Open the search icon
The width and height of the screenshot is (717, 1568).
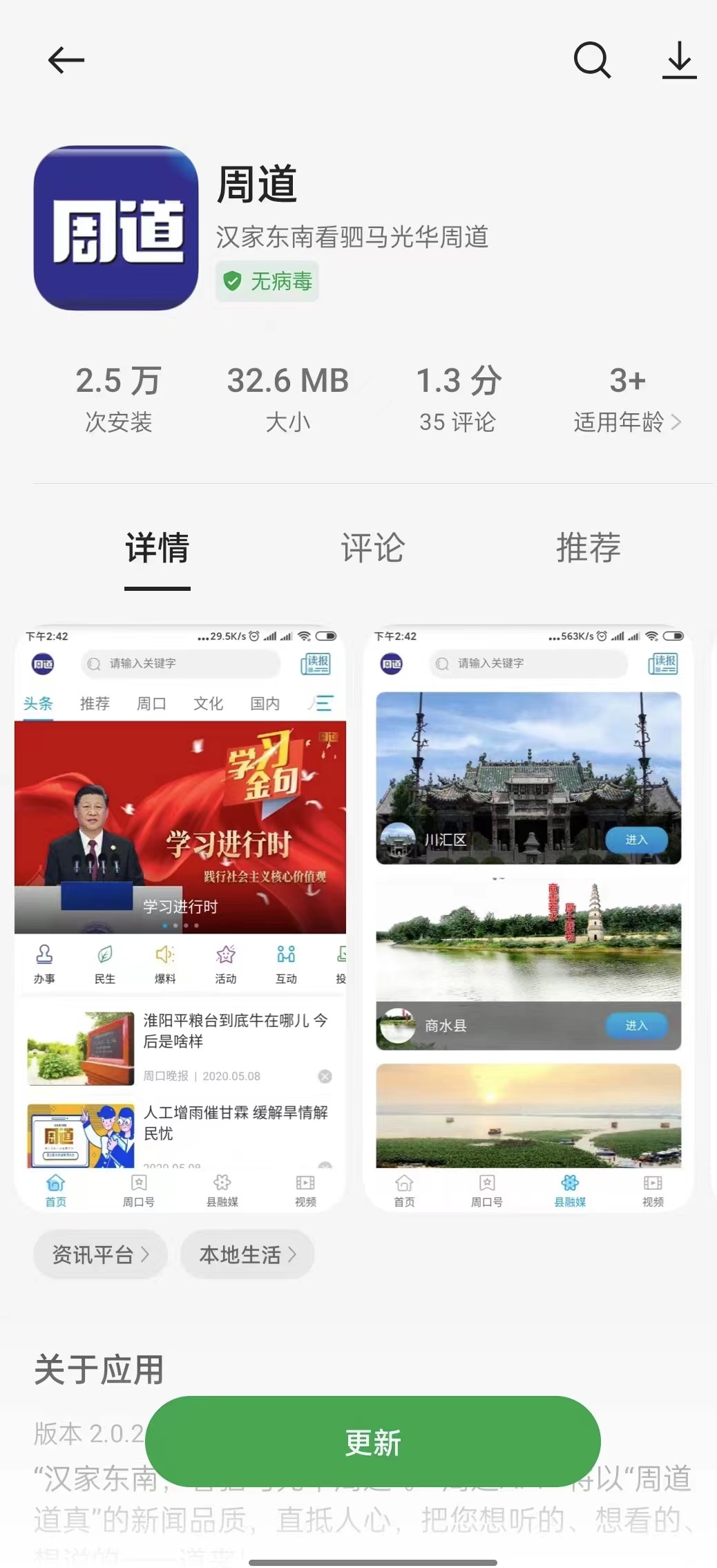click(x=592, y=60)
